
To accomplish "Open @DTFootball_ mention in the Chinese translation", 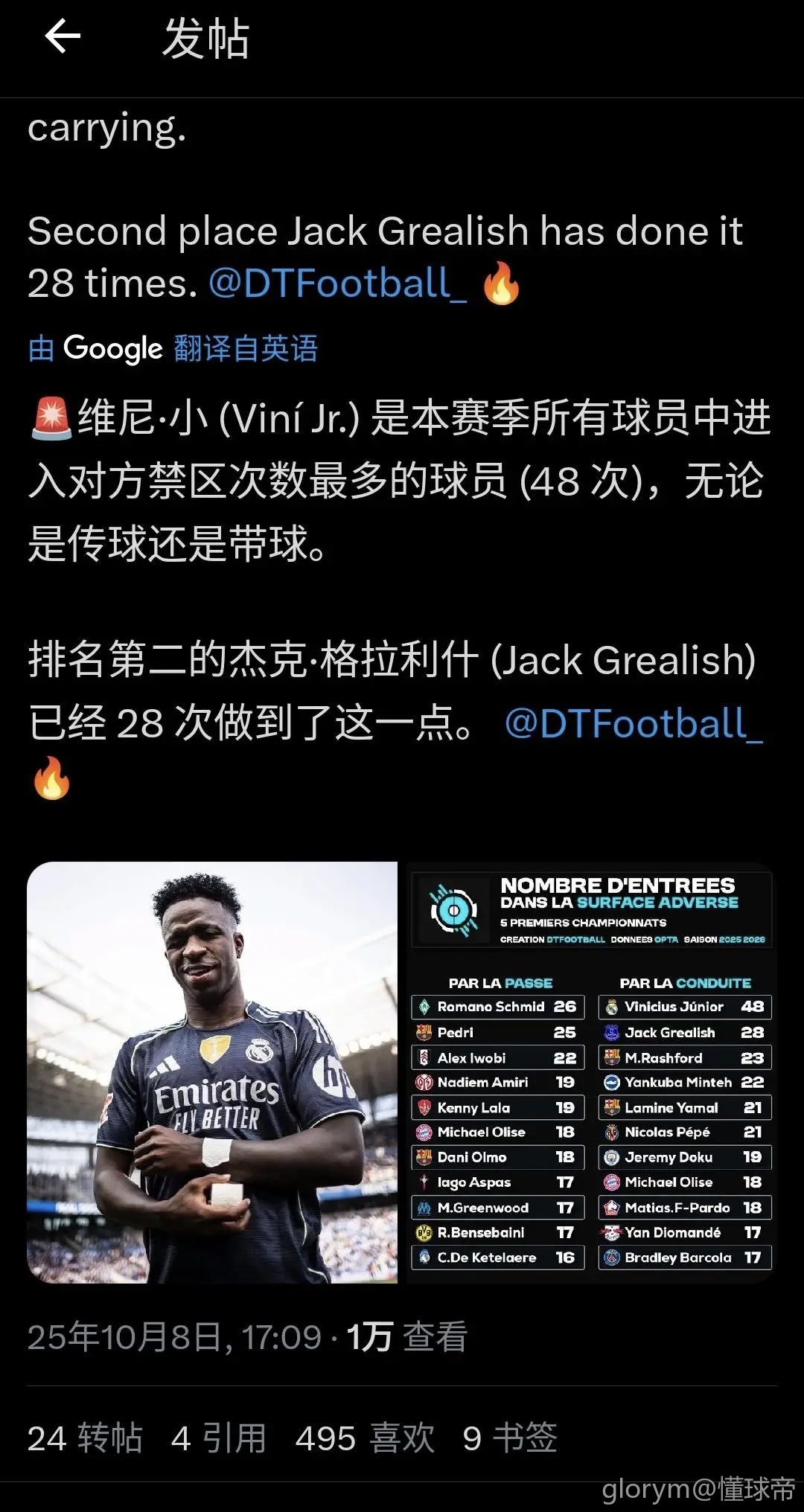I will click(633, 723).
